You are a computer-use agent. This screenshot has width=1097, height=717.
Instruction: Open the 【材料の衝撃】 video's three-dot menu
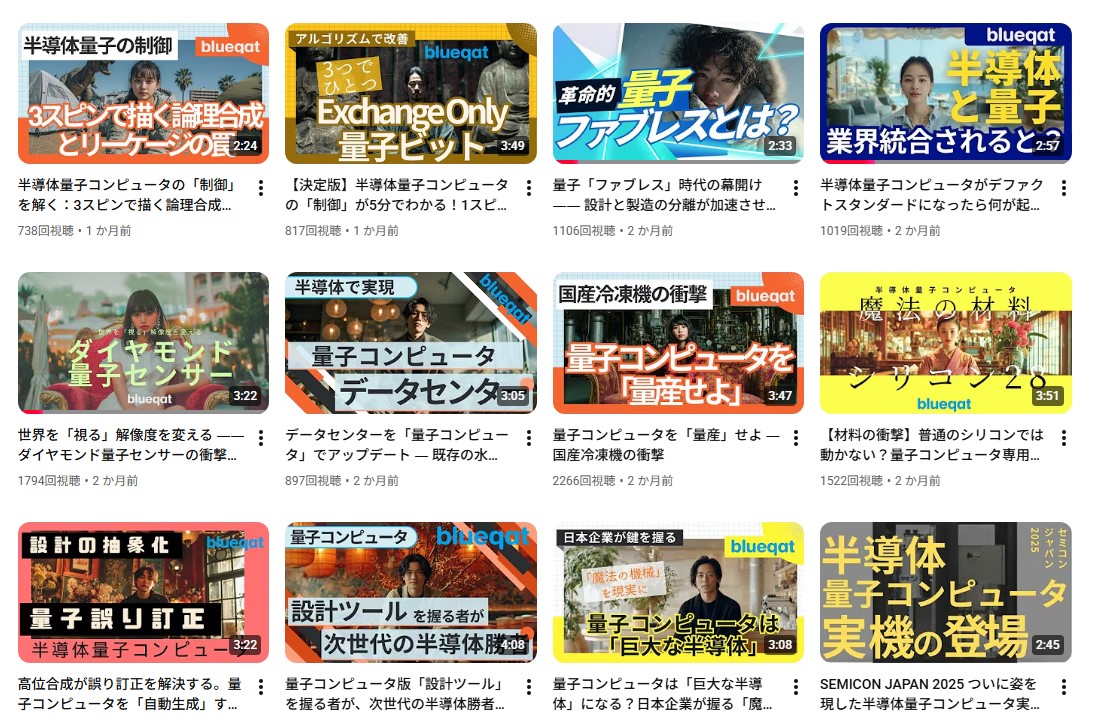(1063, 438)
